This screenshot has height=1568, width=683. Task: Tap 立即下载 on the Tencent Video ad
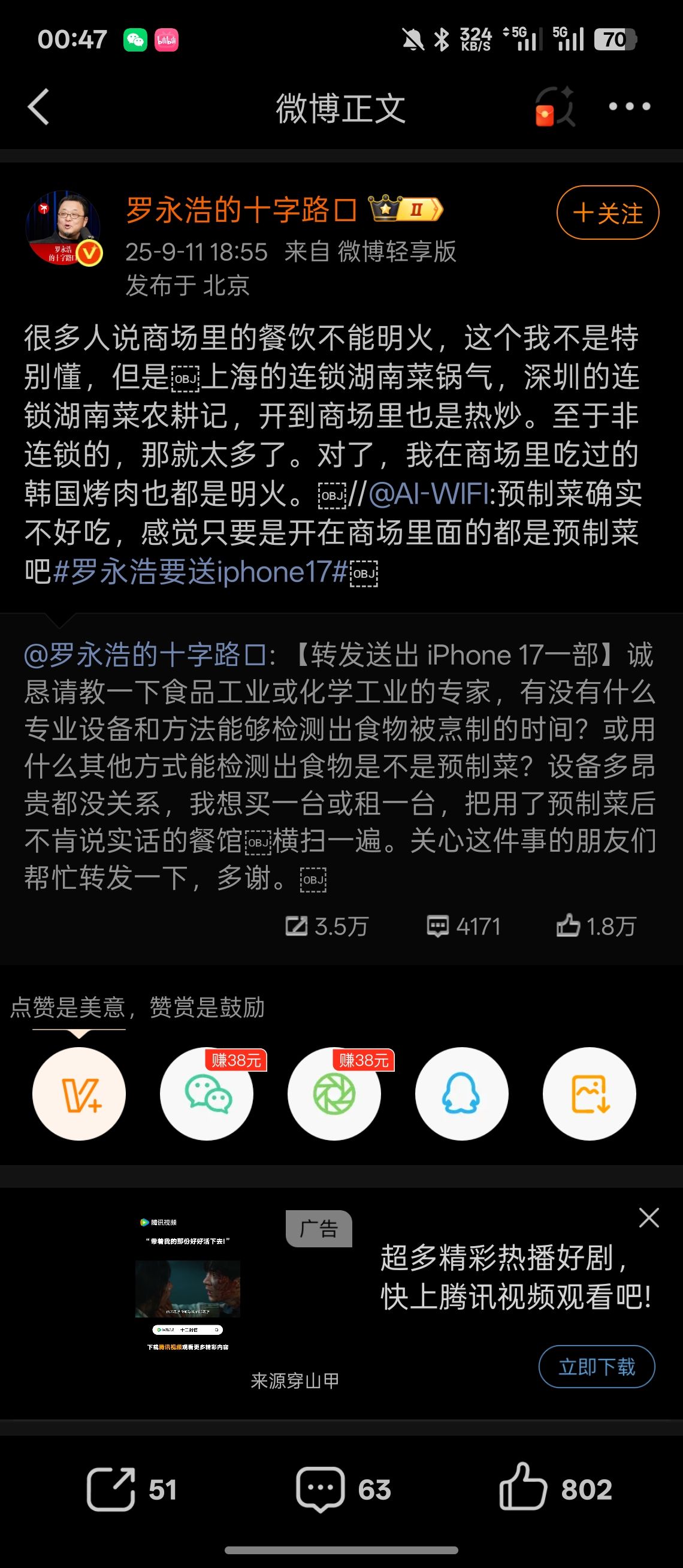pyautogui.click(x=597, y=1367)
